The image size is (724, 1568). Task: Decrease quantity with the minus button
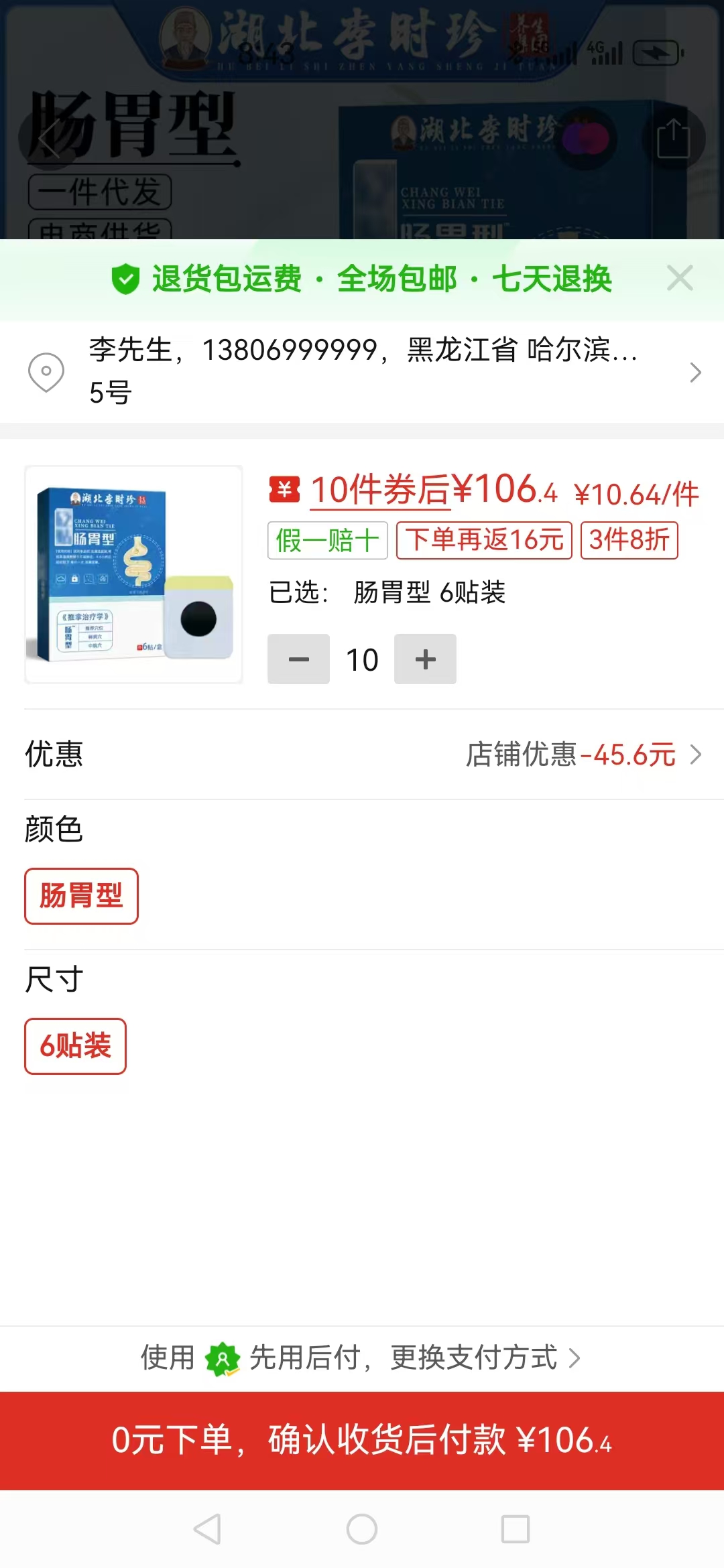point(298,659)
